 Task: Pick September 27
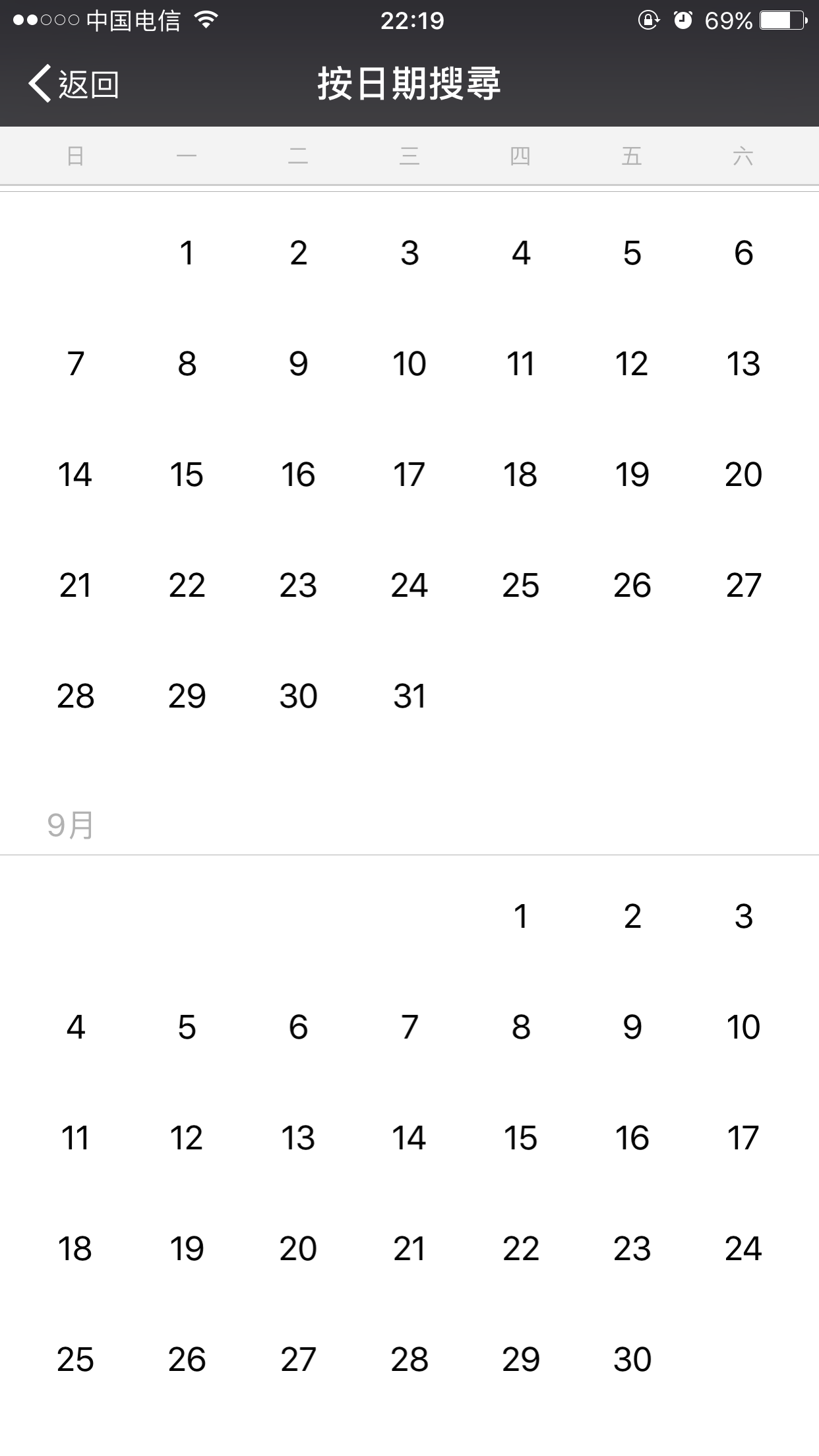coord(298,1359)
